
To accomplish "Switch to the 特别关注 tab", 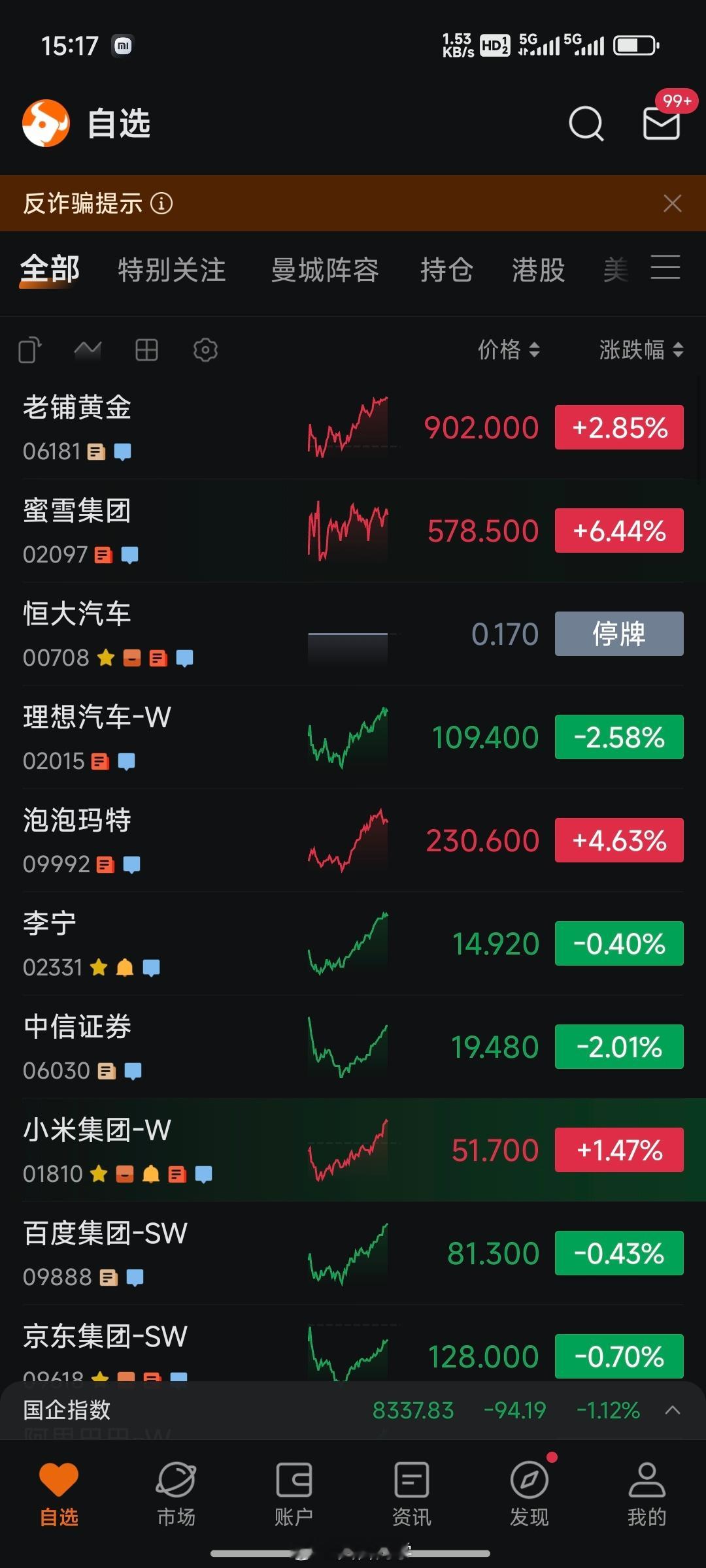I will [x=172, y=270].
